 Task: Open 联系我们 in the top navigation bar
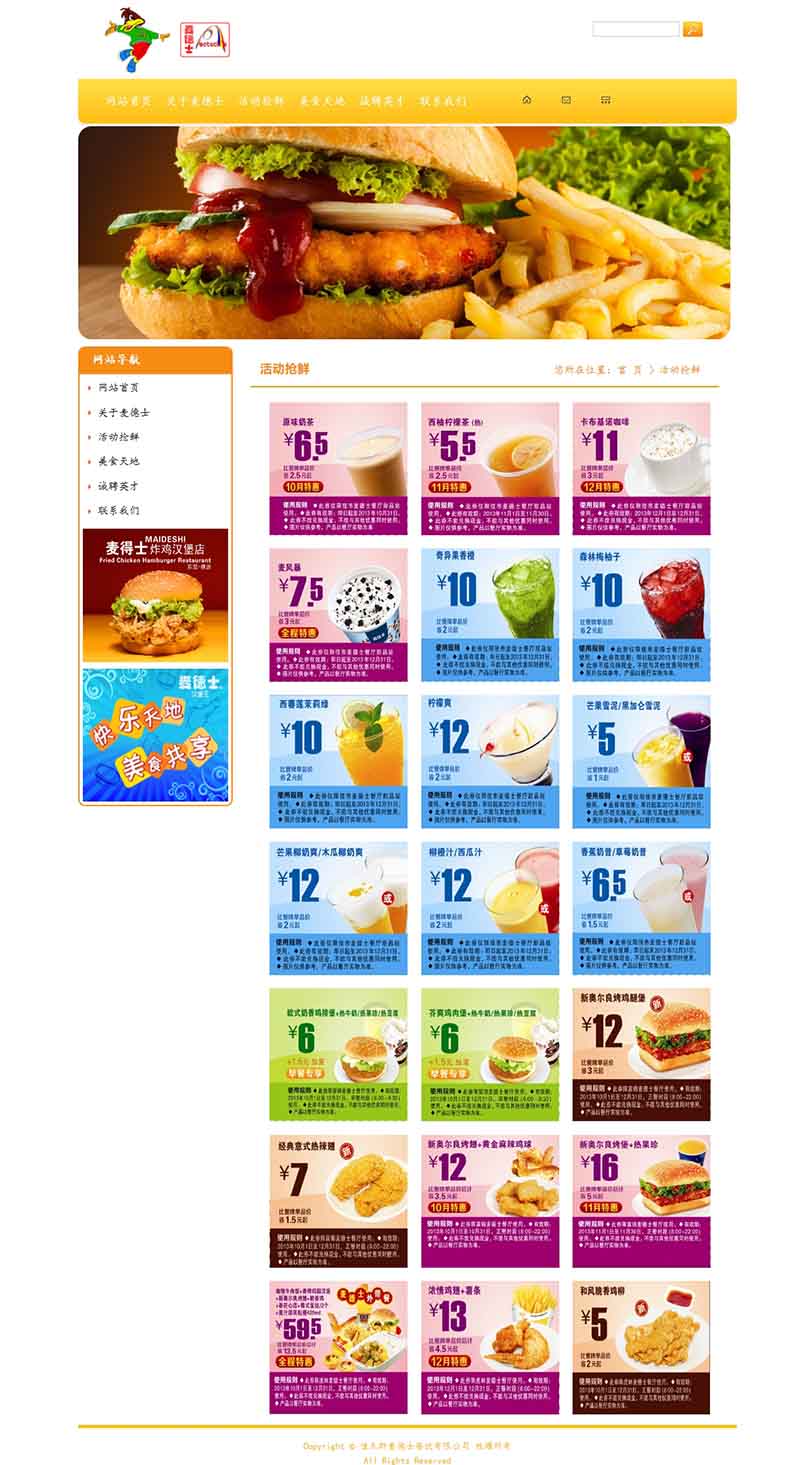point(443,101)
